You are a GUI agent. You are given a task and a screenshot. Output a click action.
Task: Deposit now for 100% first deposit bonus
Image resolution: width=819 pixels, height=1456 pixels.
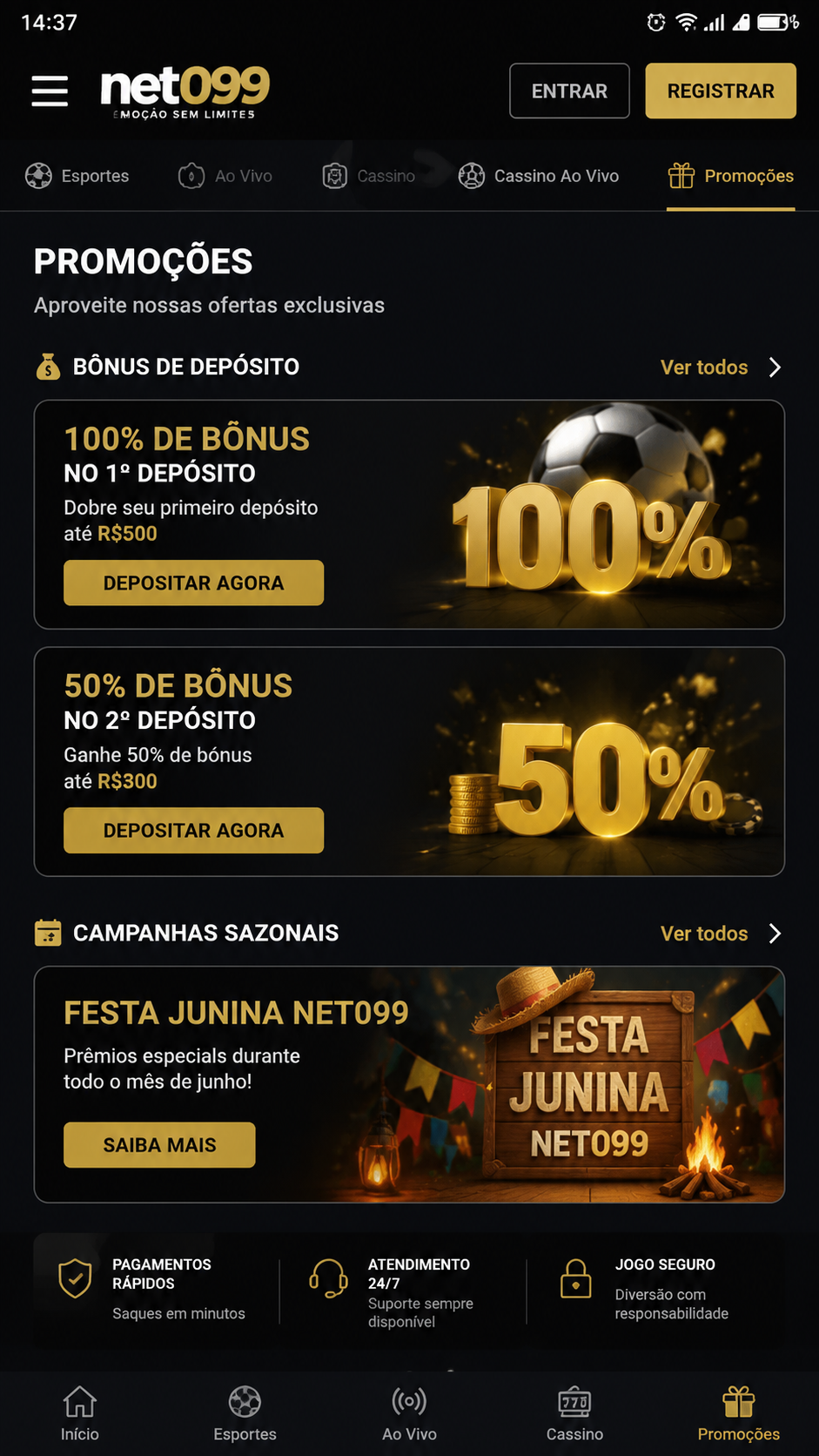pos(193,583)
